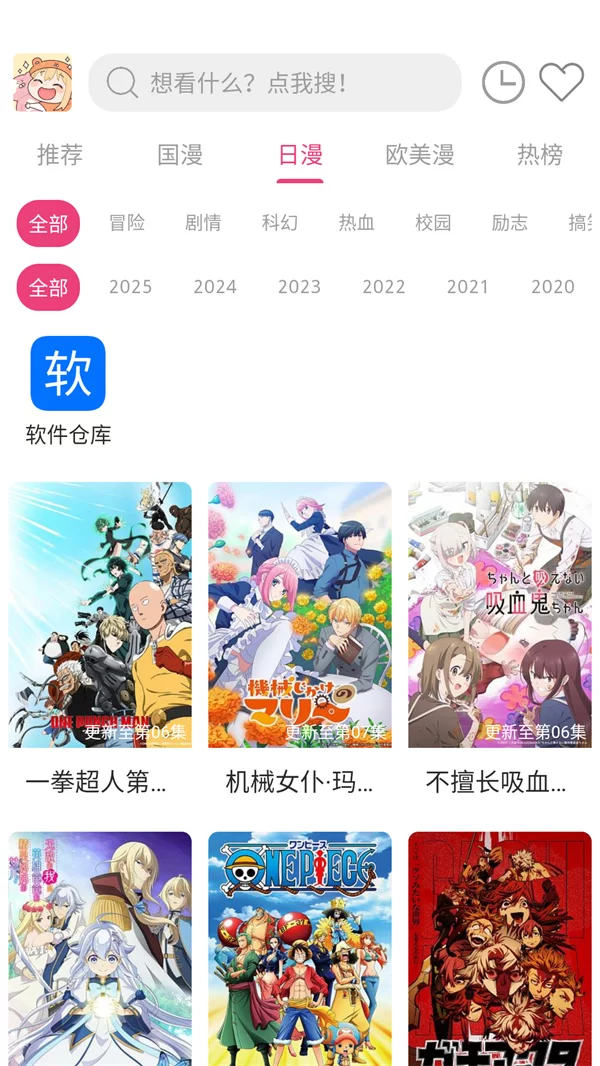Switch to the 欧美漫 tab
The height and width of the screenshot is (1066, 600).
pyautogui.click(x=420, y=155)
